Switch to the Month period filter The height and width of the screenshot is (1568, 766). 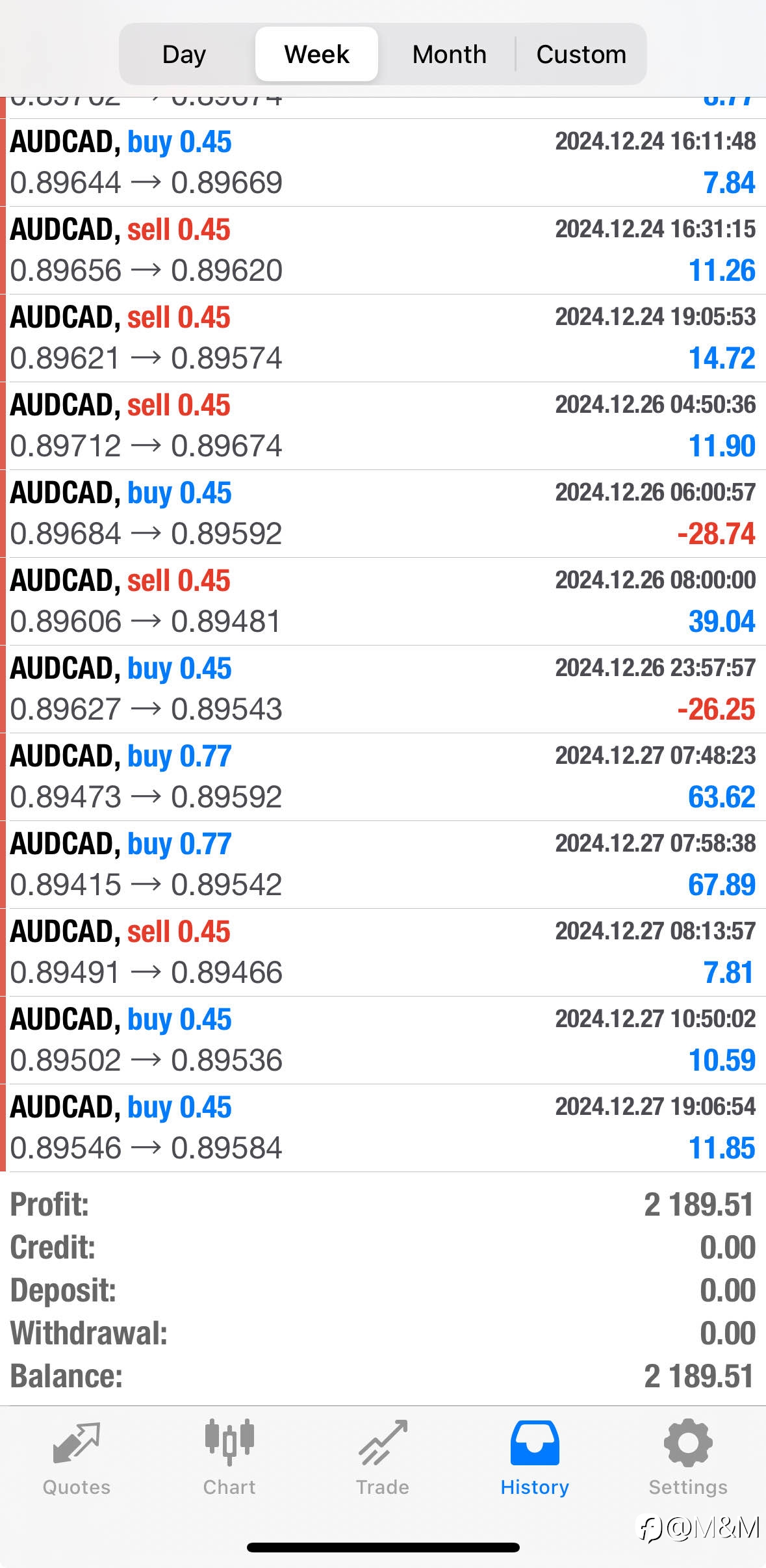[449, 54]
